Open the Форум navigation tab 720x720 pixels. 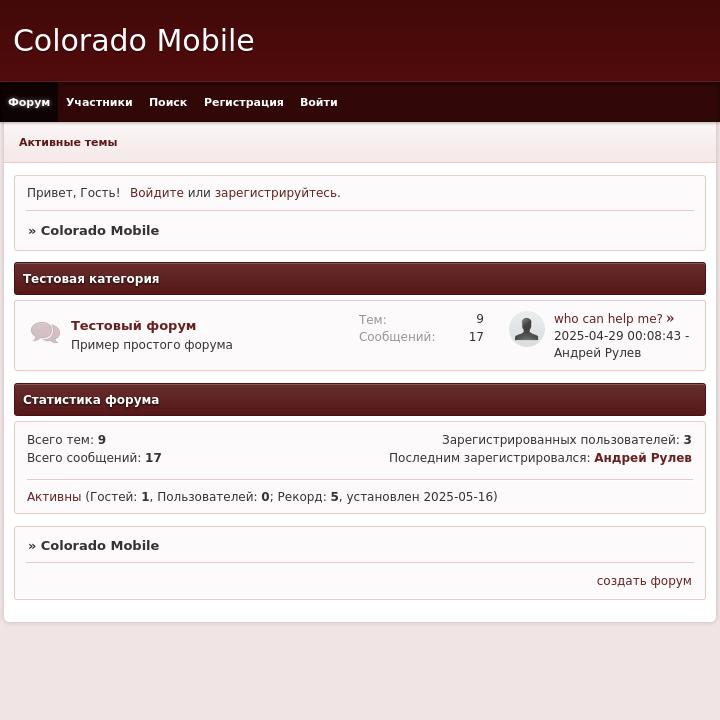point(29,102)
